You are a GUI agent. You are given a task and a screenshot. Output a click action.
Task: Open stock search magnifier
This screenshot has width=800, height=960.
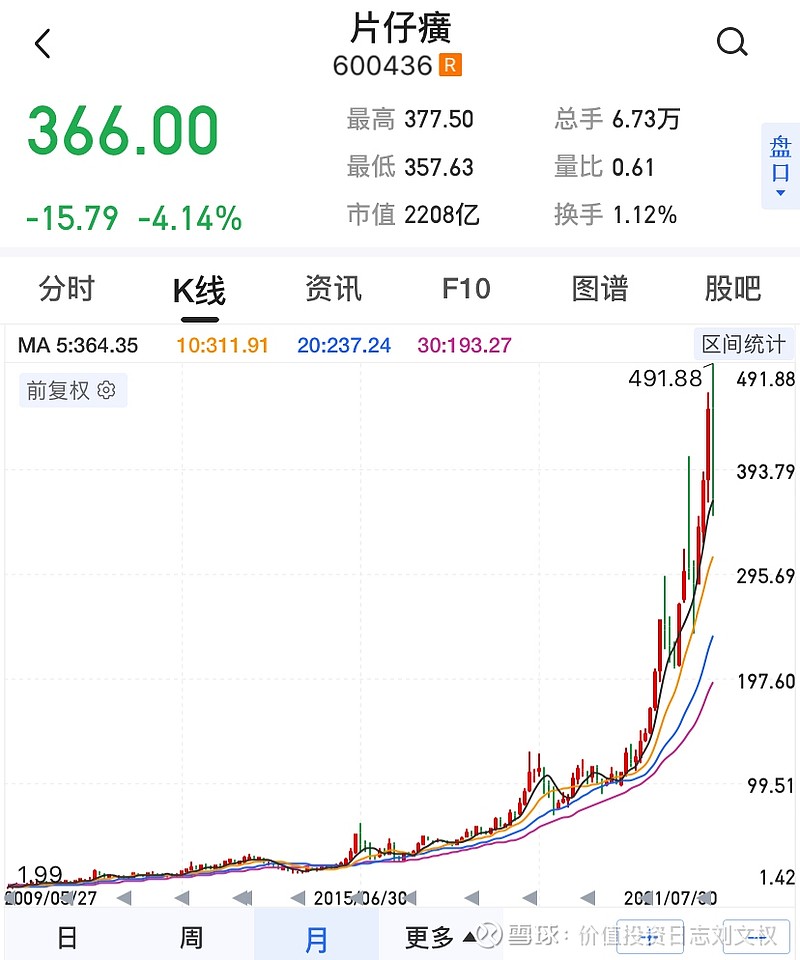[x=732, y=42]
